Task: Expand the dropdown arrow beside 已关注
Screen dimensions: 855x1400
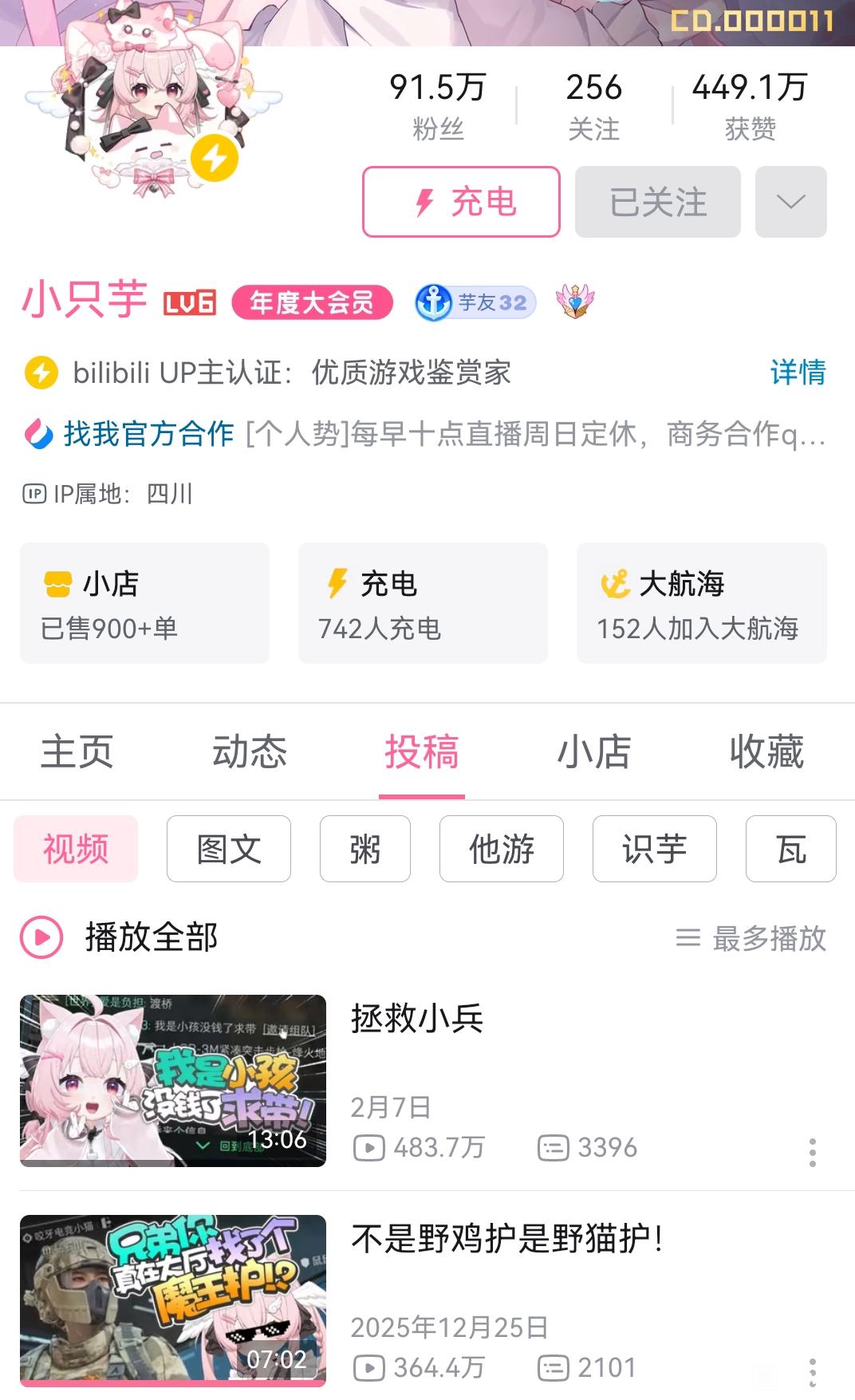Action: click(790, 202)
